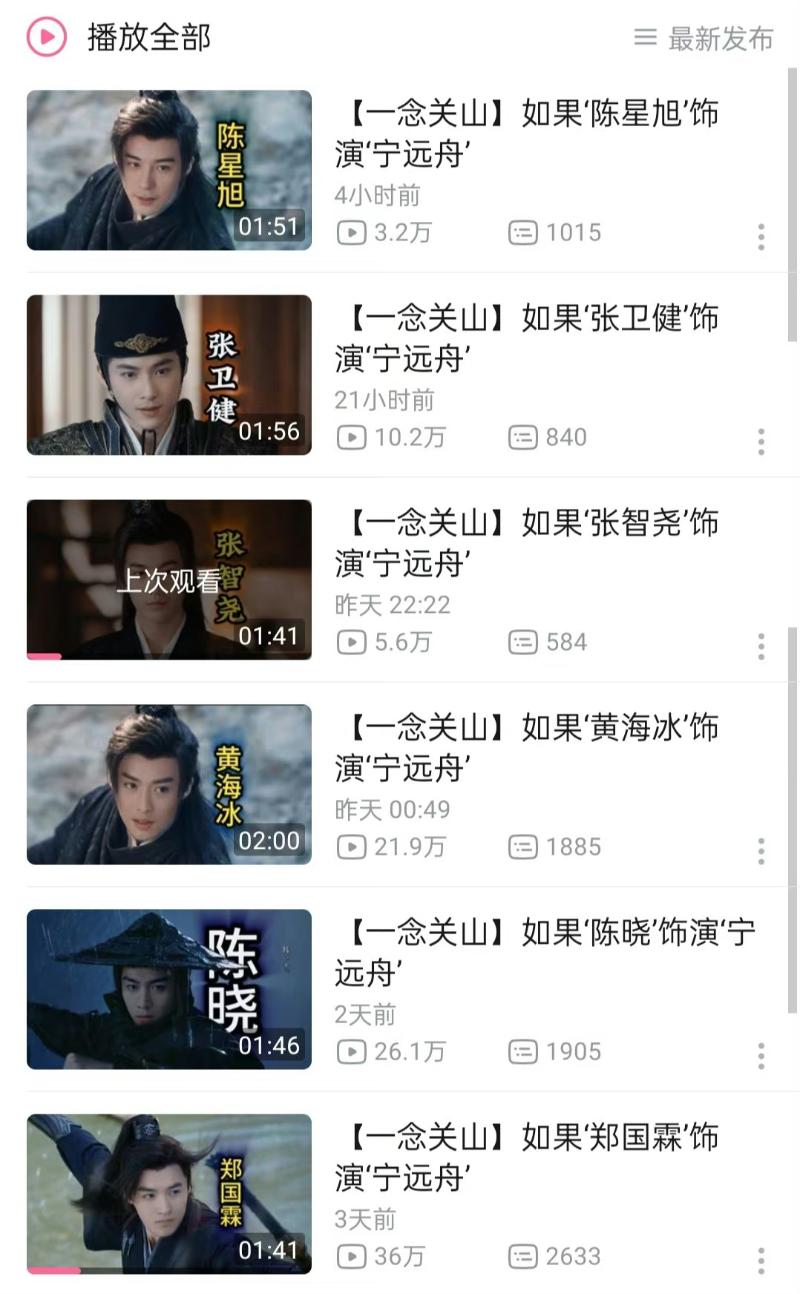Open more options for the 陈星旭 video
This screenshot has width=800, height=1294.
pos(761,237)
